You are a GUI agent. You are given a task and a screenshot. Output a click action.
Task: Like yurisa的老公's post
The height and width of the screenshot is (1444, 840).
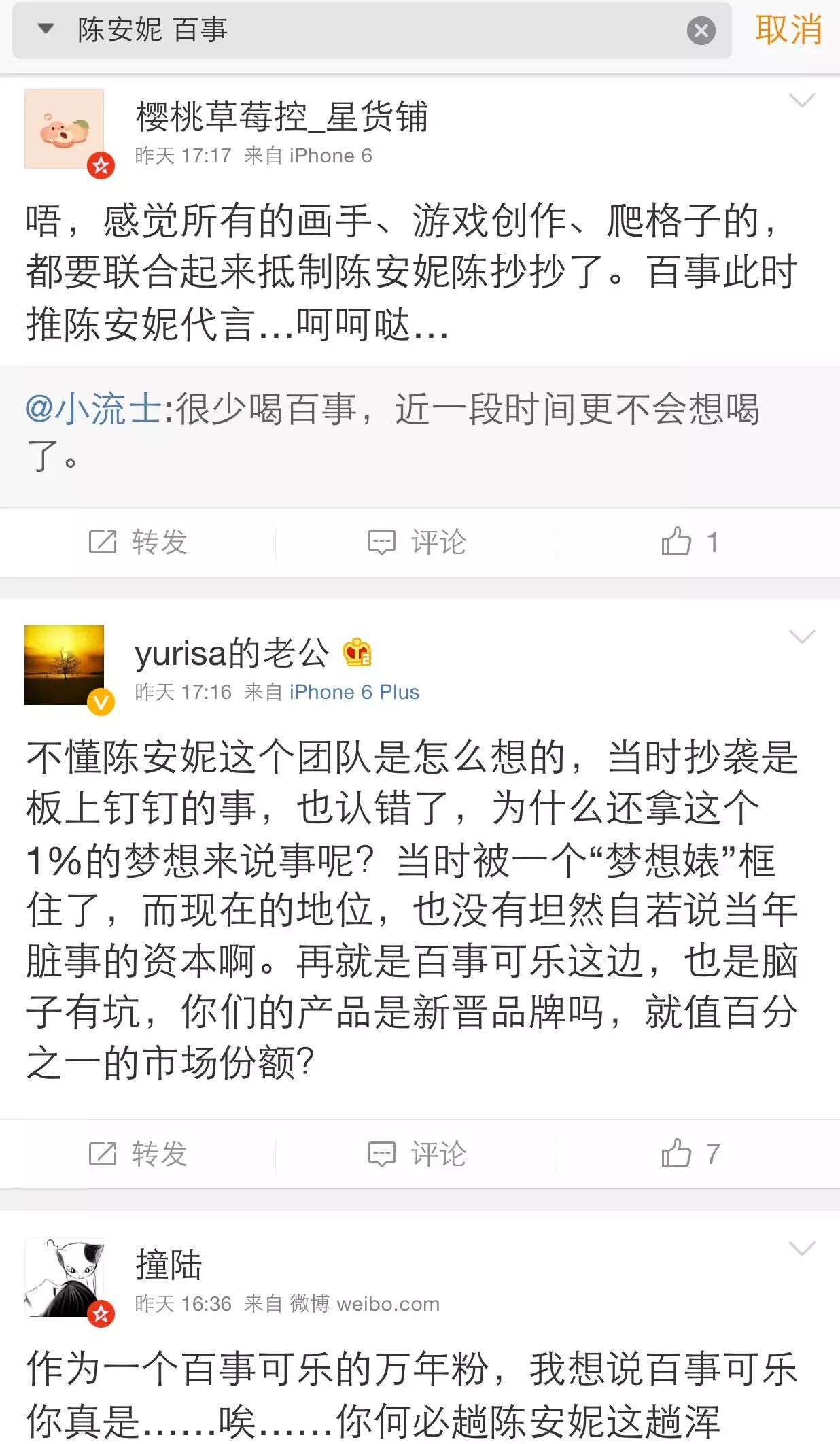[690, 1154]
